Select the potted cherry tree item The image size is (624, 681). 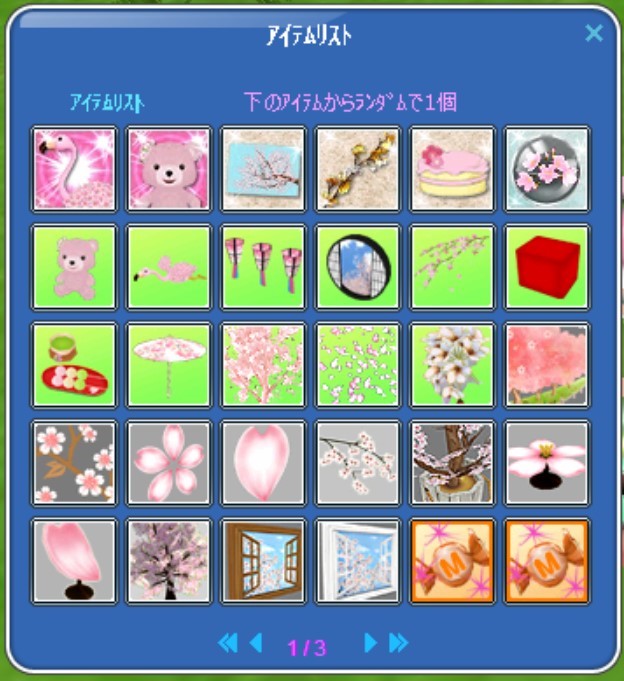[452, 462]
